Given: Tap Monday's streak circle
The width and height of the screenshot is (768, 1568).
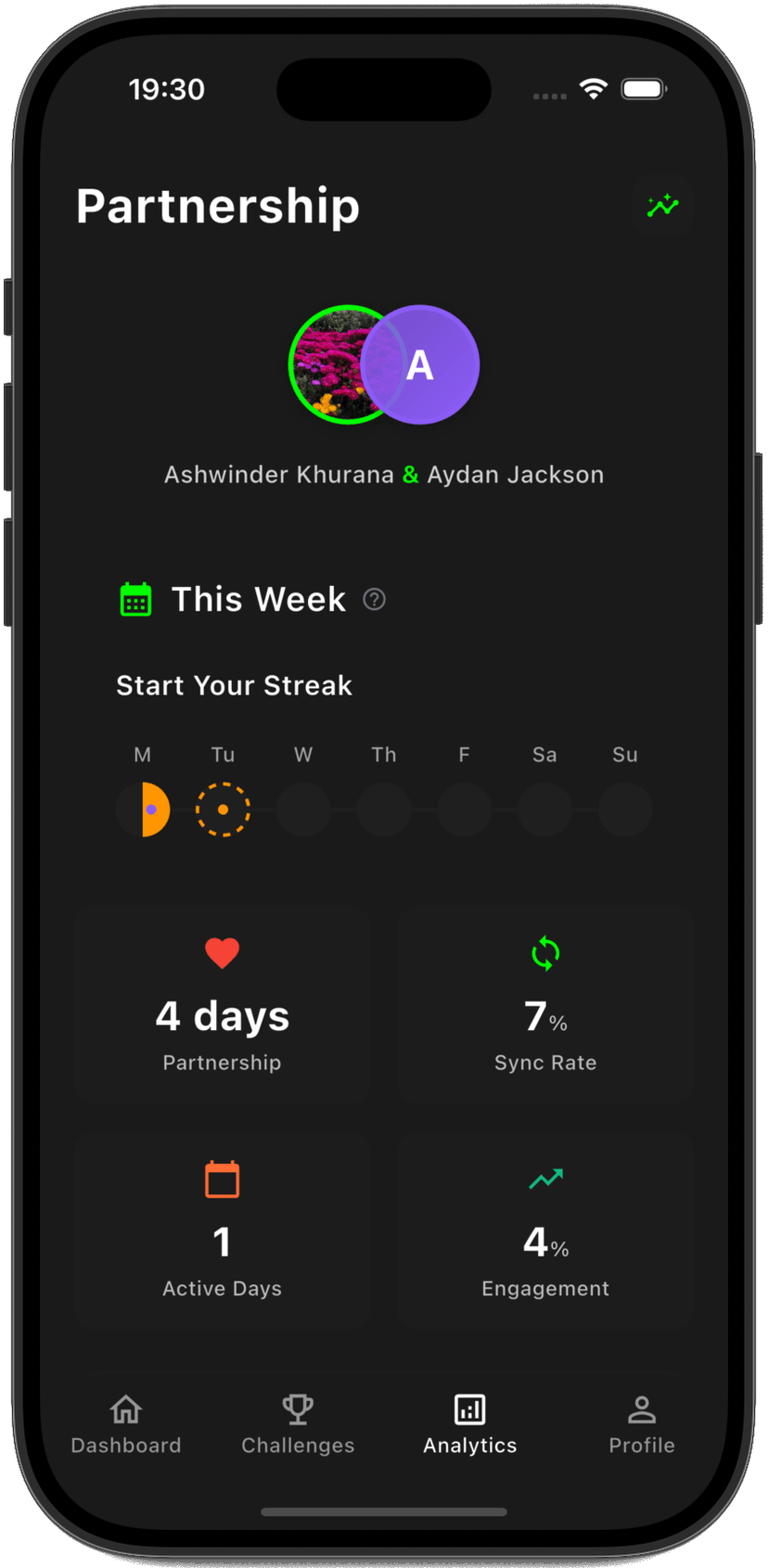Looking at the screenshot, I should [143, 809].
